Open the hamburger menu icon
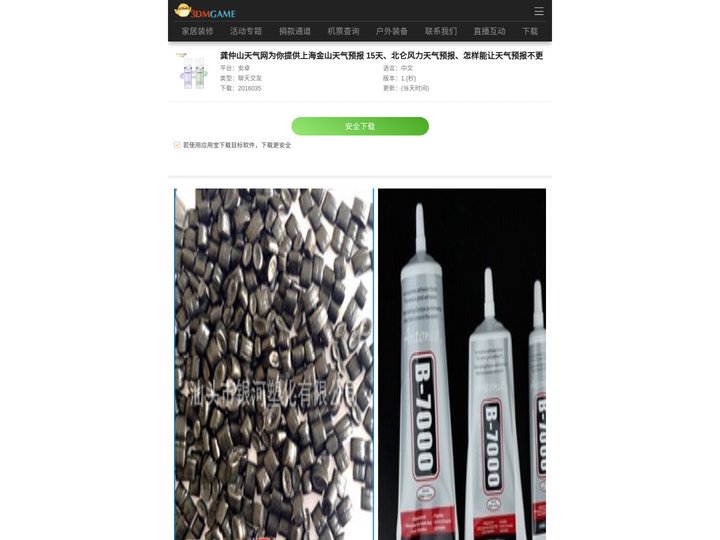 point(539,11)
